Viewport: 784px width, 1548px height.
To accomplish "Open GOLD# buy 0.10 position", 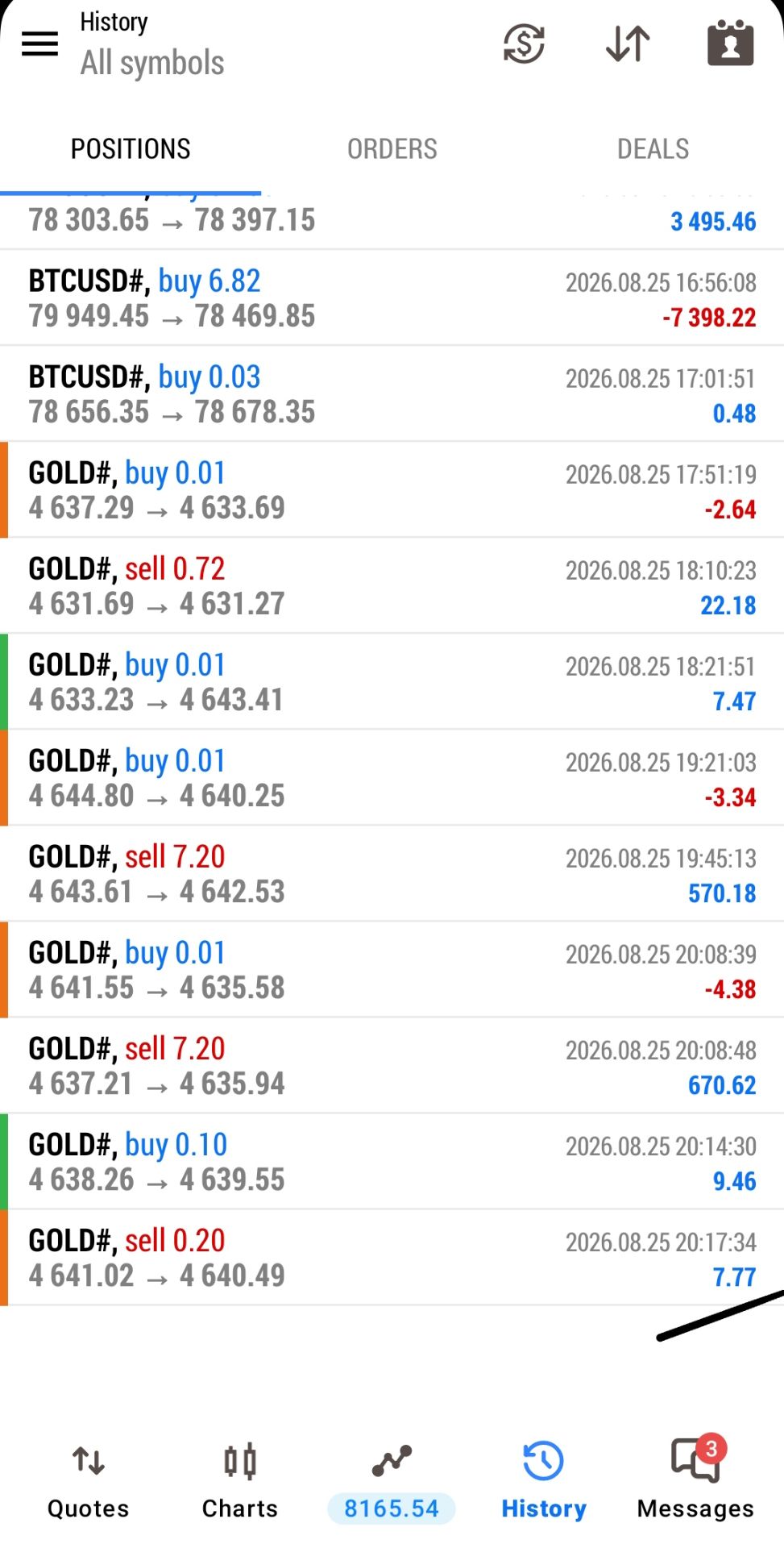I will pyautogui.click(x=392, y=1162).
